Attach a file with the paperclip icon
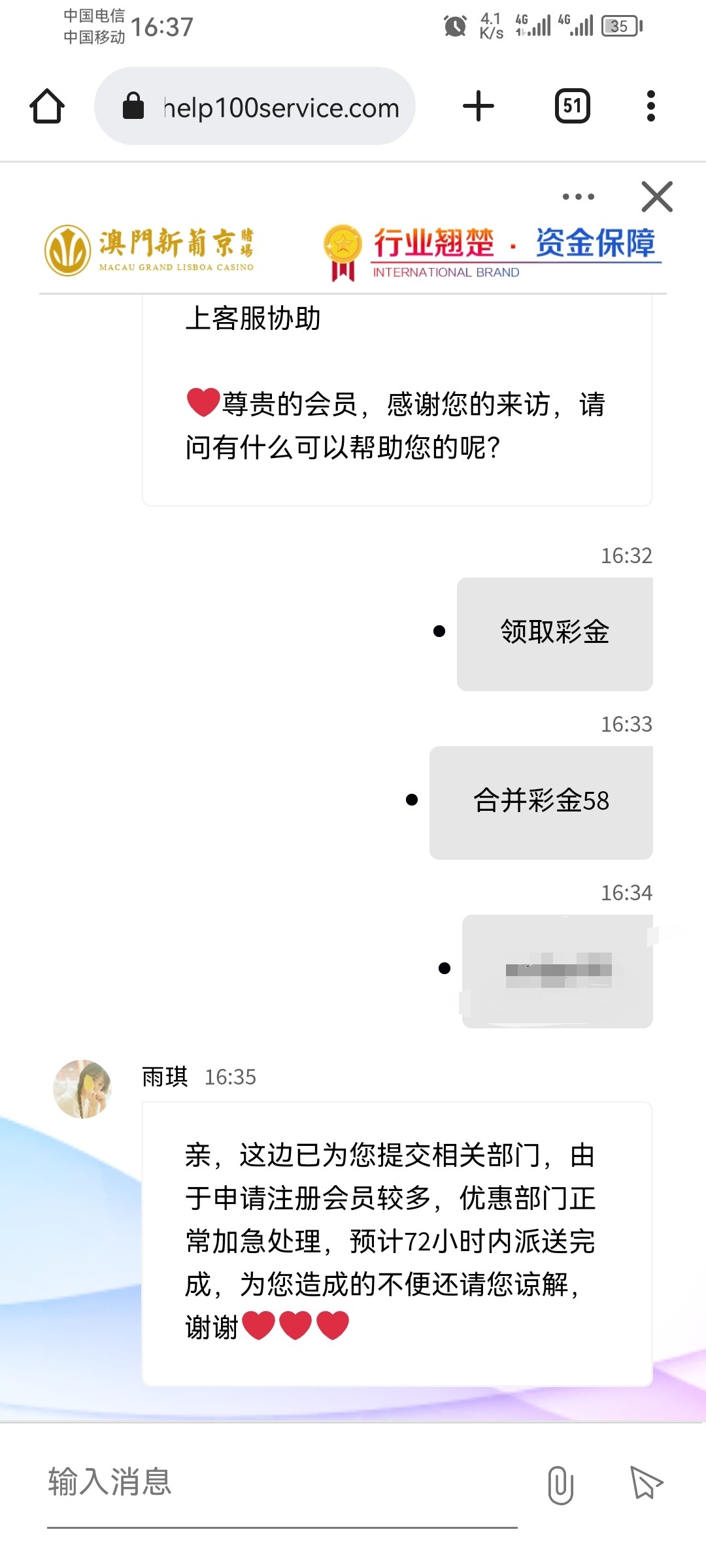706x1568 pixels. click(x=560, y=1484)
